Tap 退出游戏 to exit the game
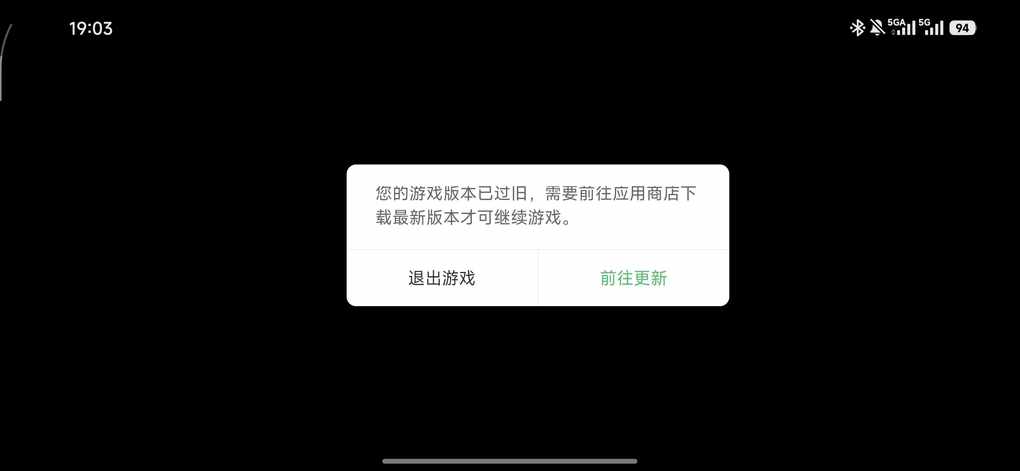Image resolution: width=1020 pixels, height=471 pixels. [x=441, y=278]
